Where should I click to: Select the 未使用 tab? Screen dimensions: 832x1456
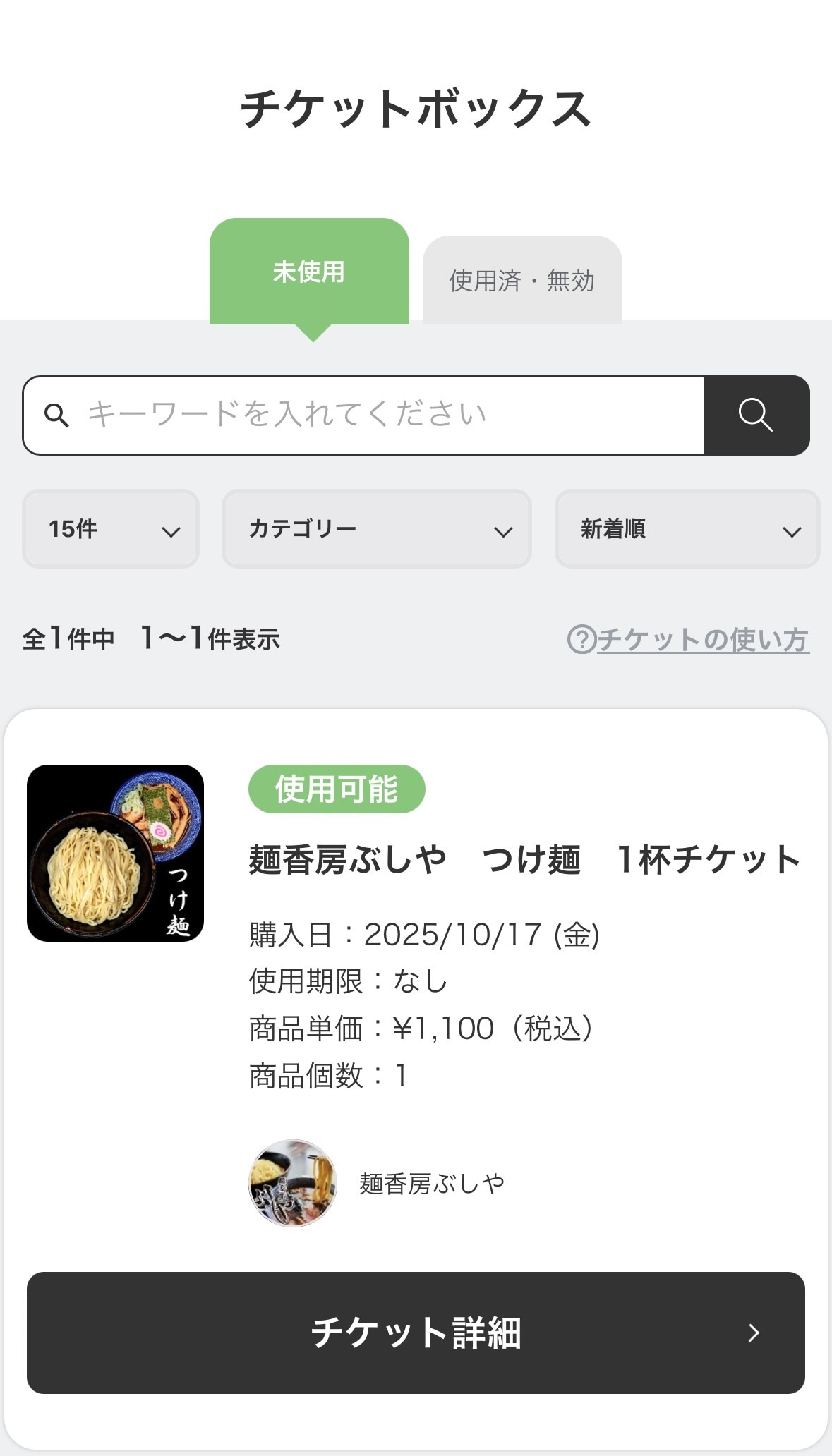(309, 272)
